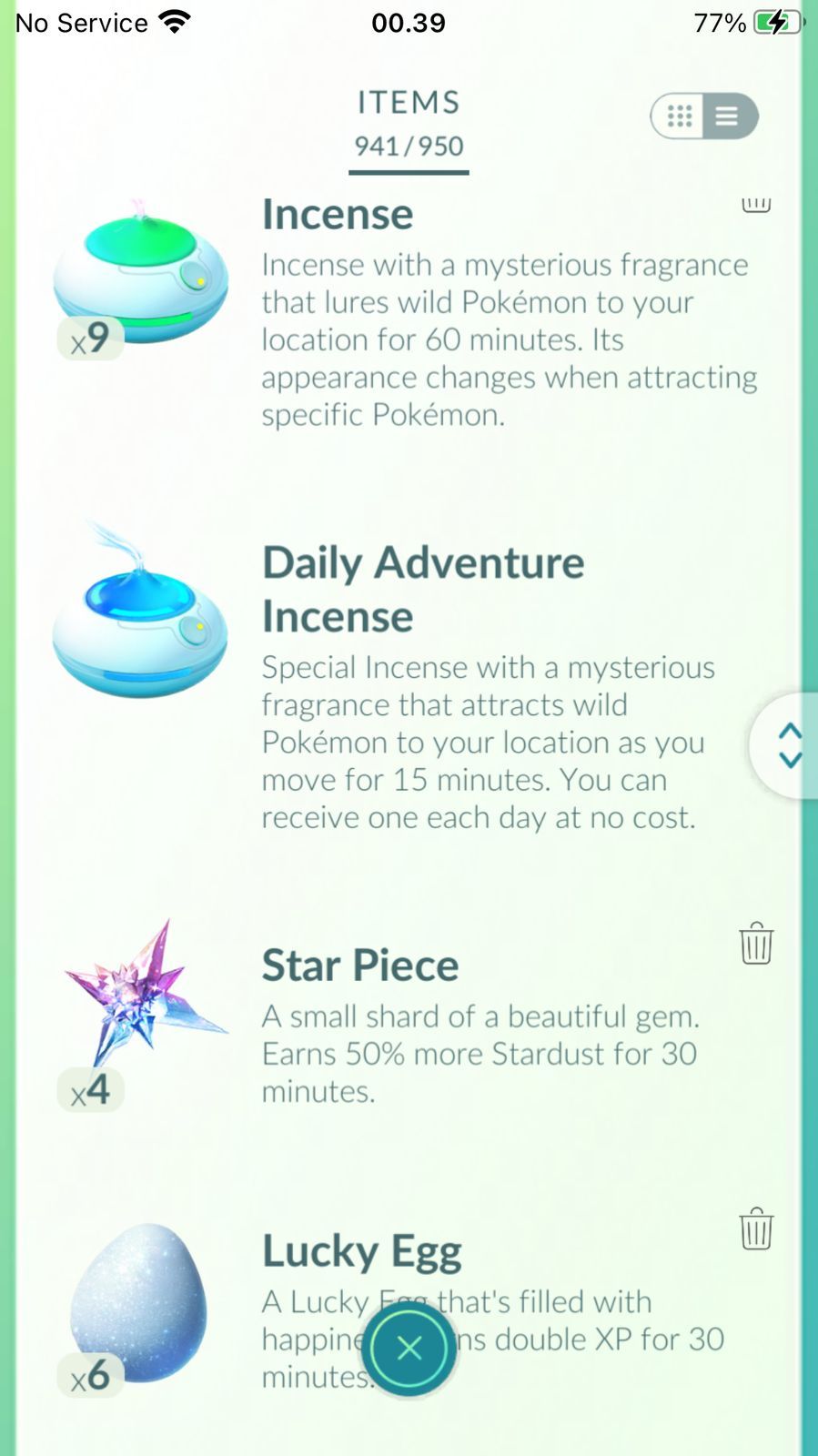Use the Daily Adventure Incense

[140, 628]
